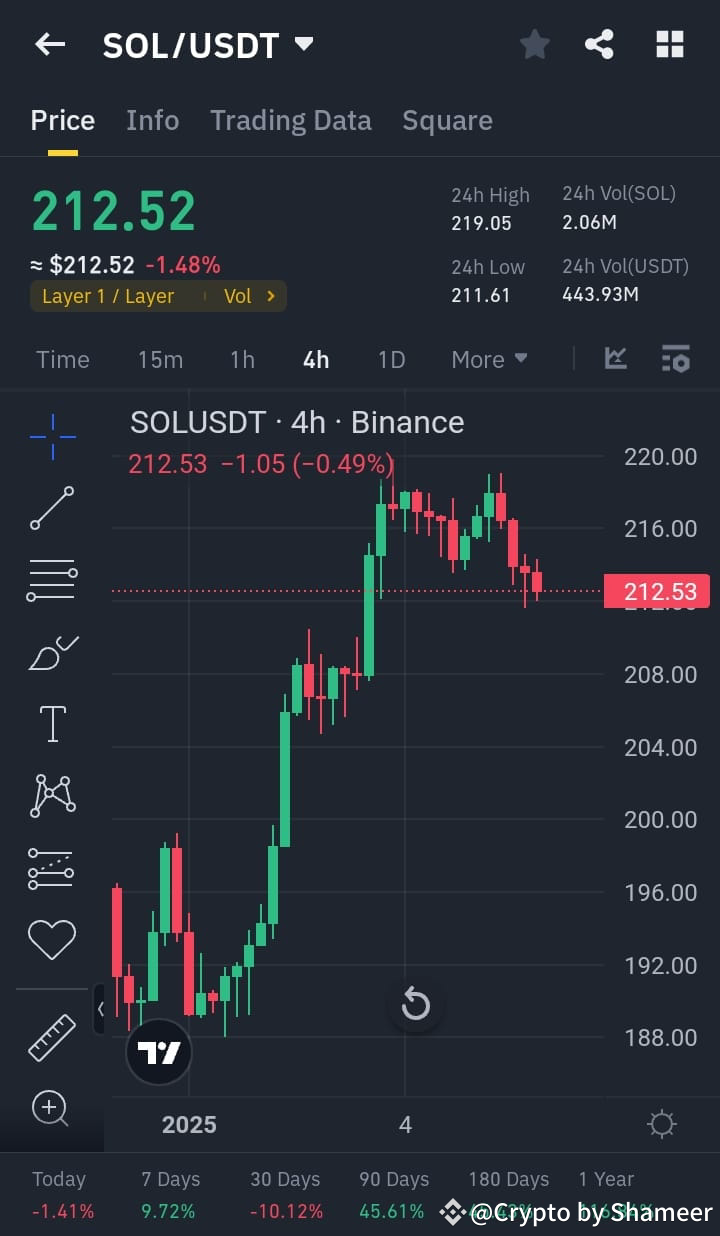Toggle favorite star for SOL/USDT
This screenshot has width=720, height=1236.
click(x=534, y=44)
